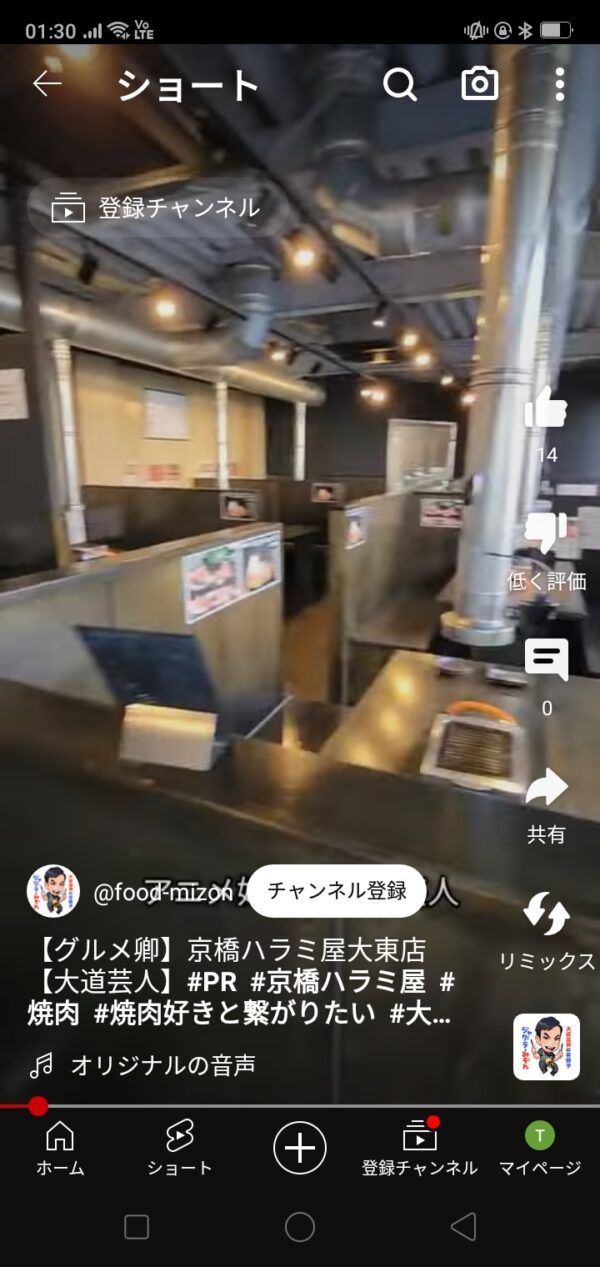
Task: Tap the system home circle button
Action: tap(300, 1227)
